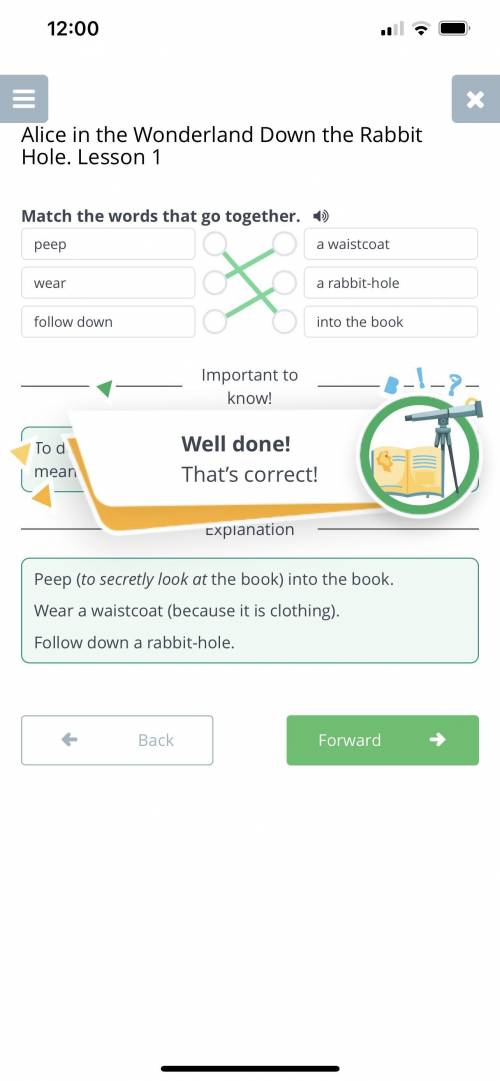Select the option 'a rabbit-hole'
500x1081 pixels.
[x=391, y=283]
